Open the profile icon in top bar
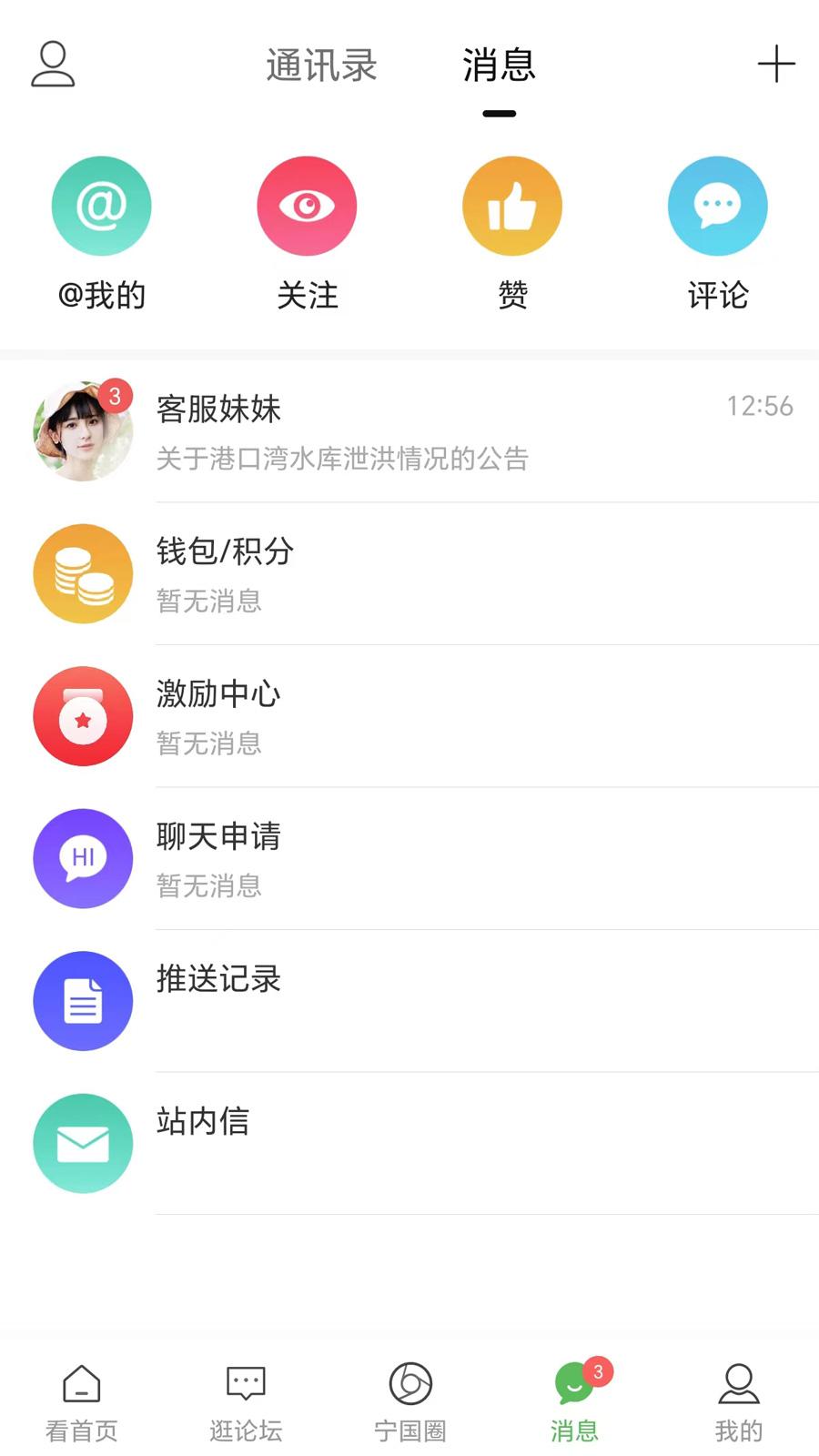The height and width of the screenshot is (1456, 819). click(53, 64)
